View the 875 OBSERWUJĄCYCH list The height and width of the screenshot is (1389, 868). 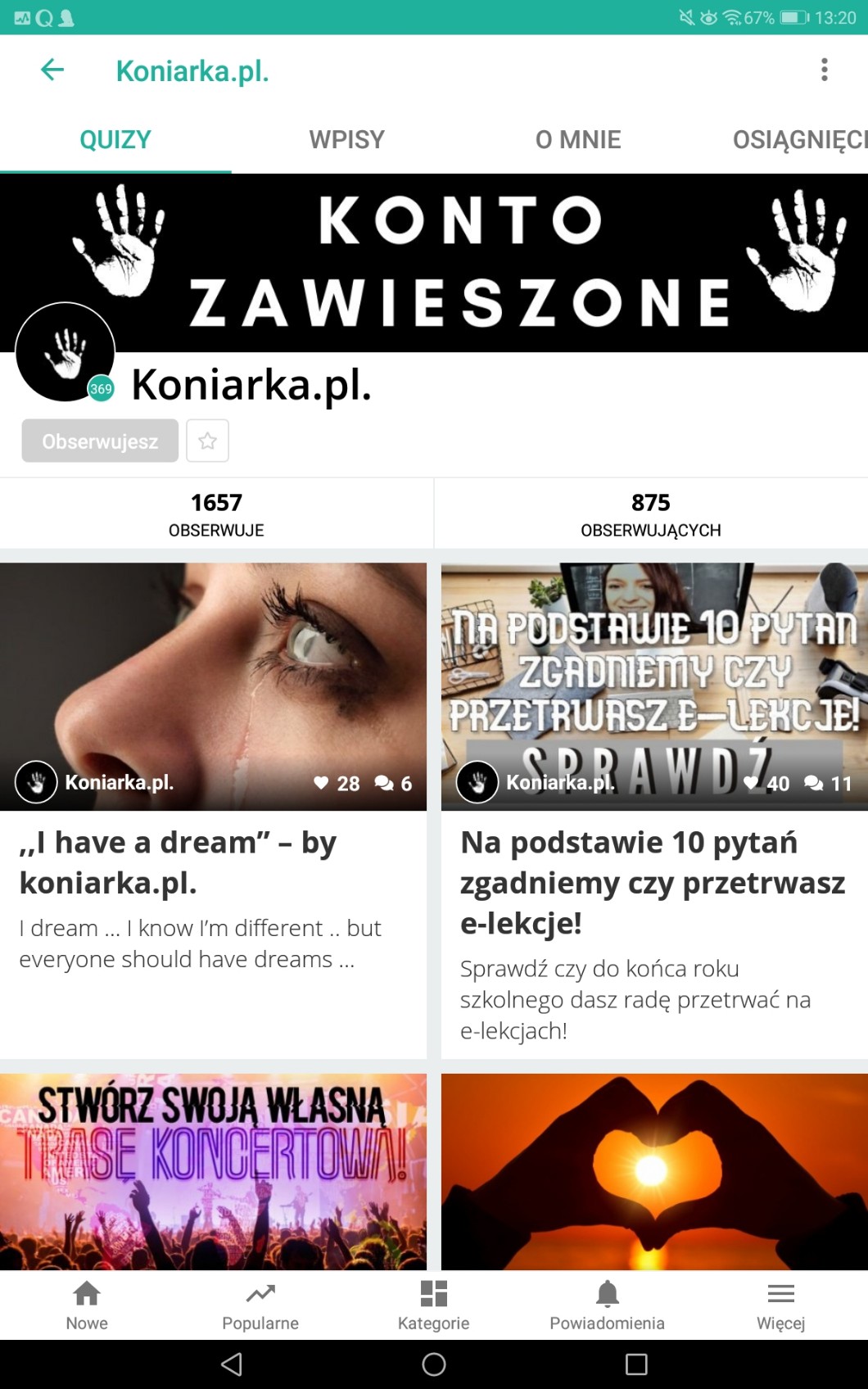651,514
